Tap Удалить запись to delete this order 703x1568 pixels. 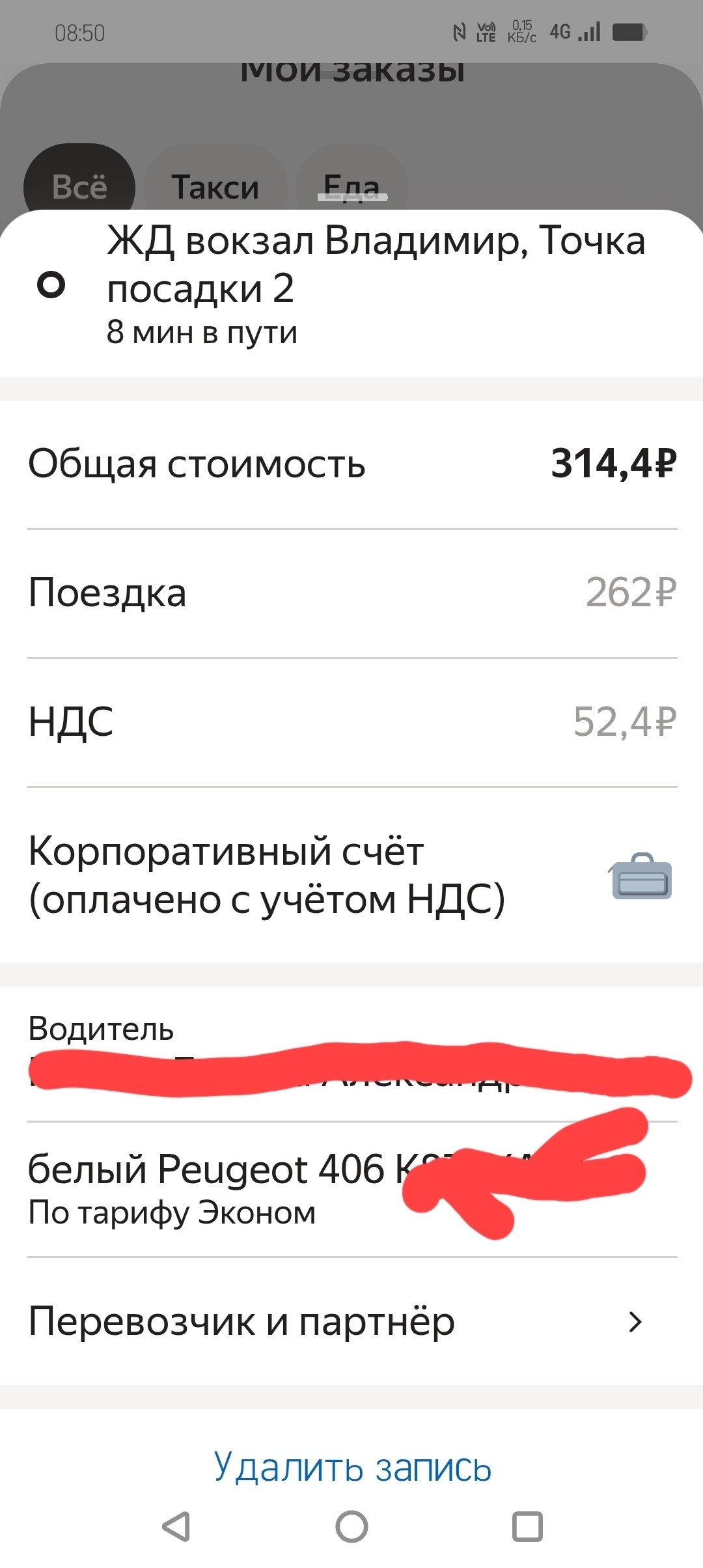[x=352, y=1468]
